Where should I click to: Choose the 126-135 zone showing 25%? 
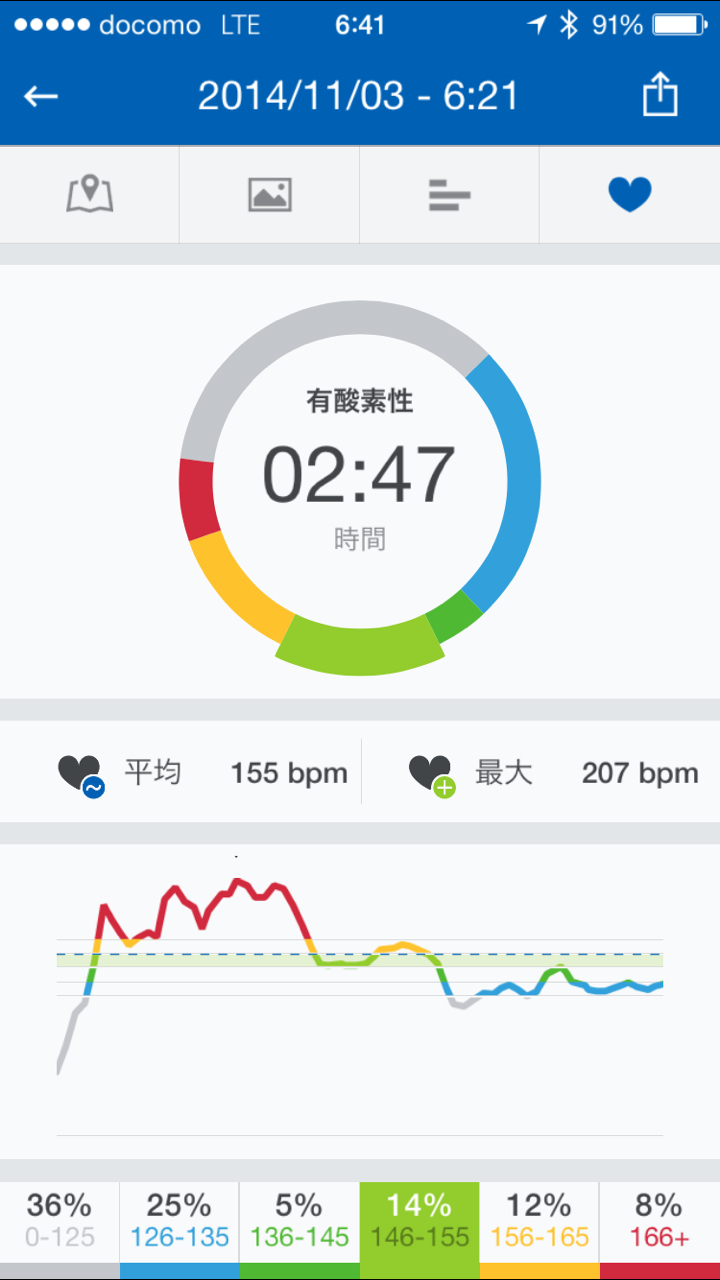180,1222
